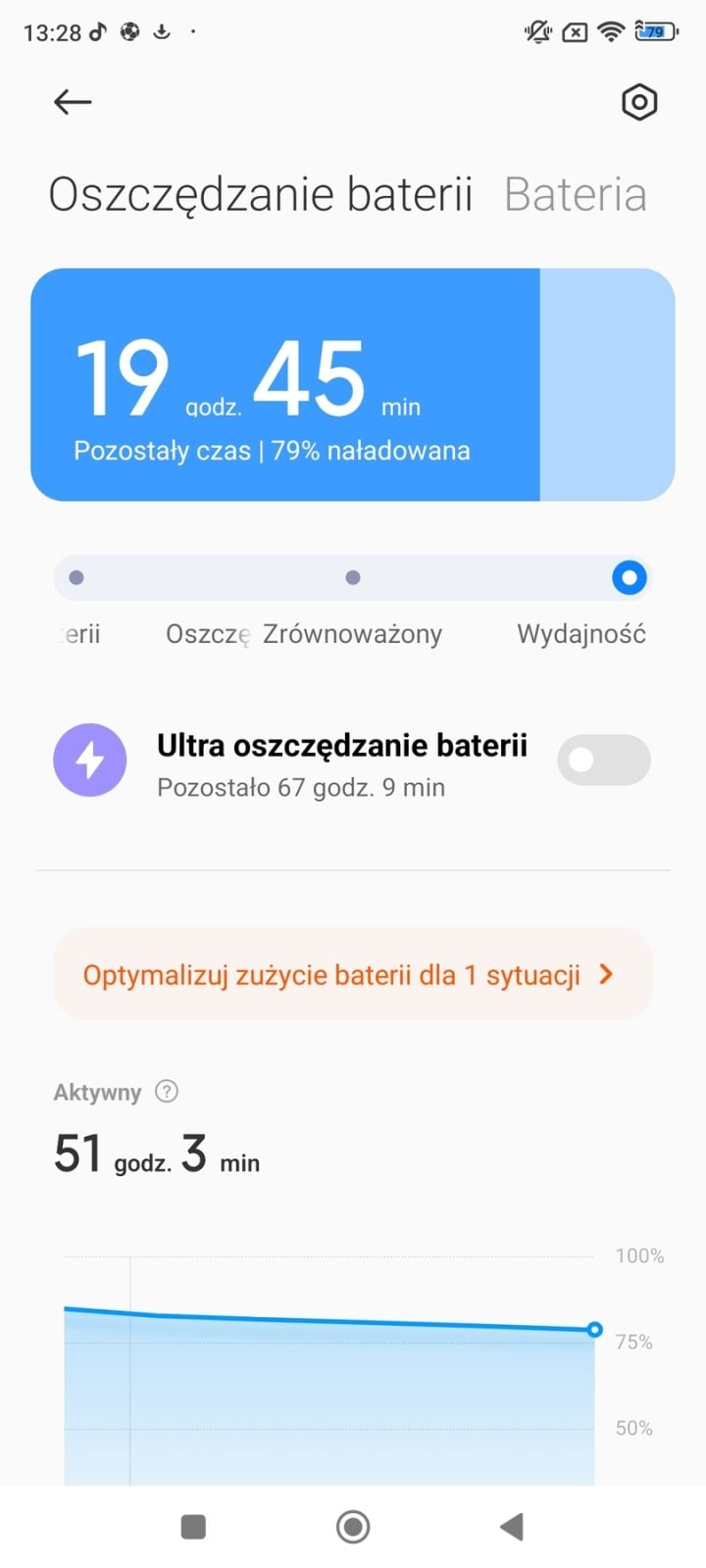
Task: Select the Zrównoważony battery mode
Action: 353,578
